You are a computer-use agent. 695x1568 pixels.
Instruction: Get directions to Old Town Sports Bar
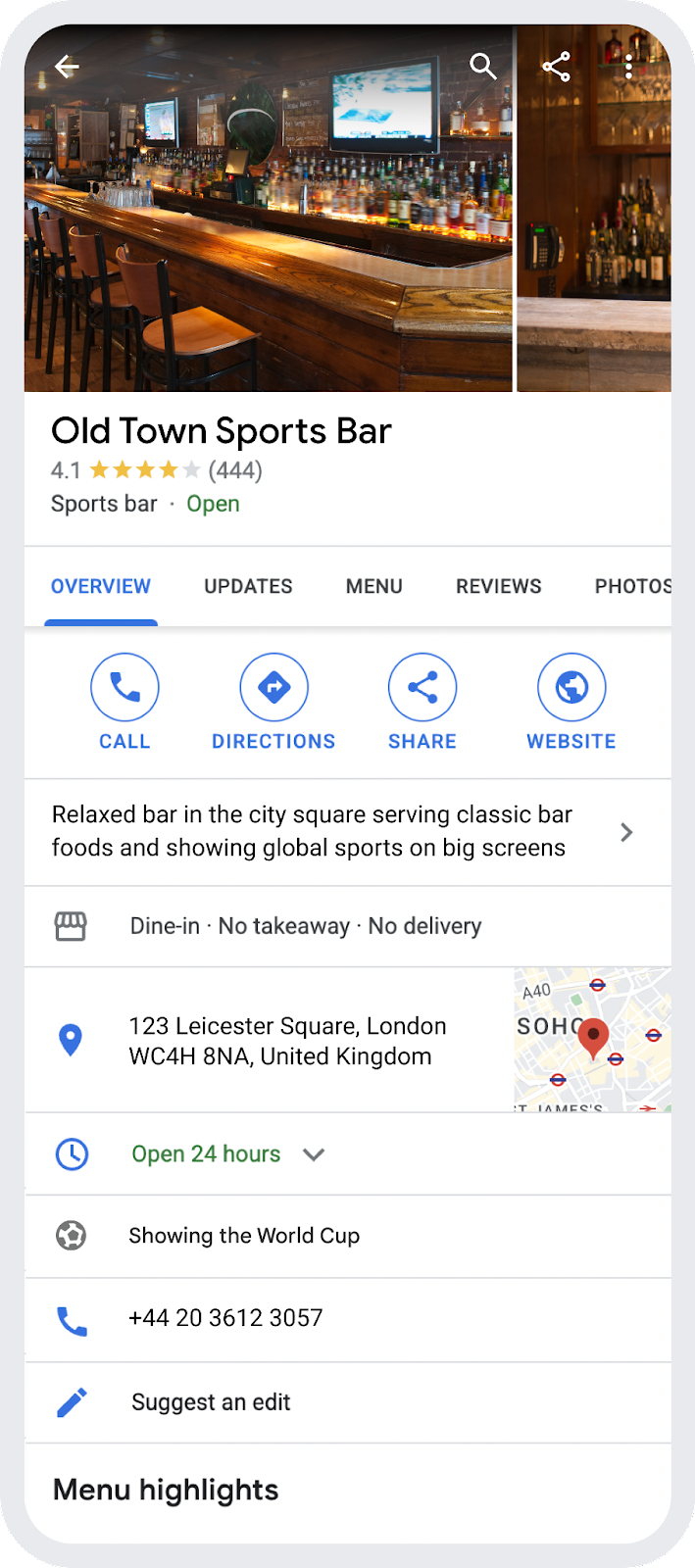tap(273, 701)
